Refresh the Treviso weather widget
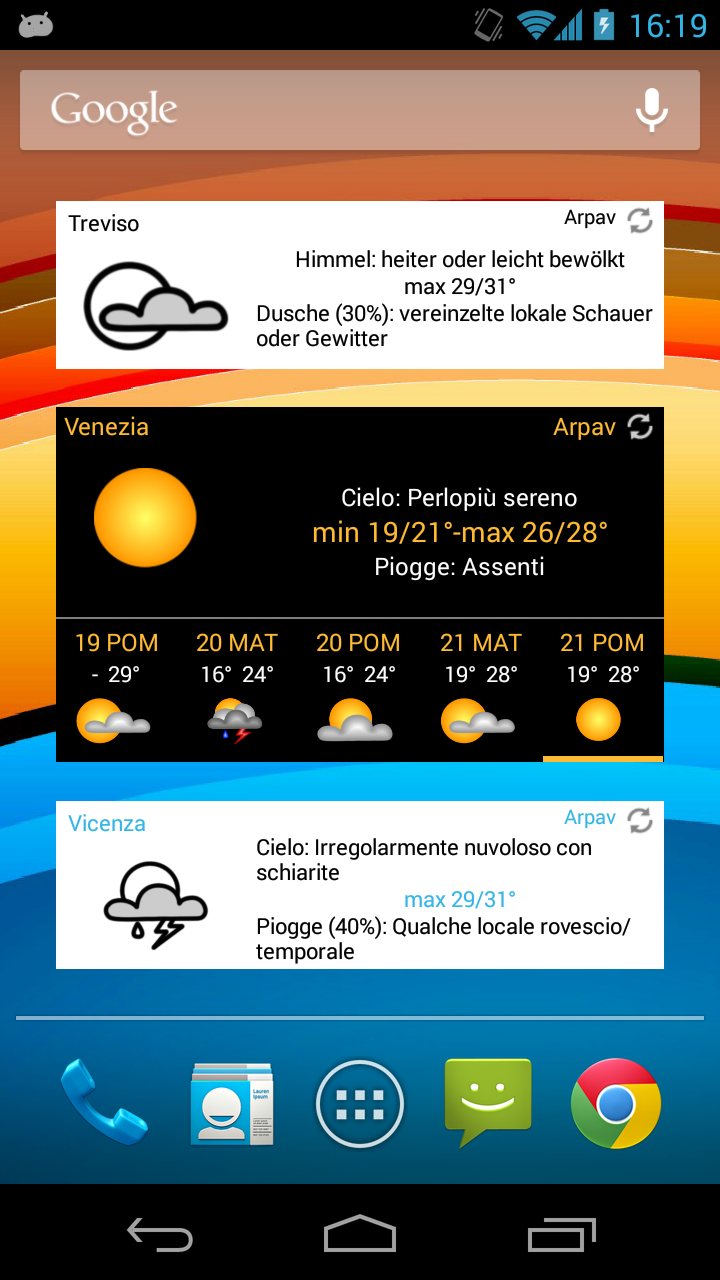 point(640,221)
